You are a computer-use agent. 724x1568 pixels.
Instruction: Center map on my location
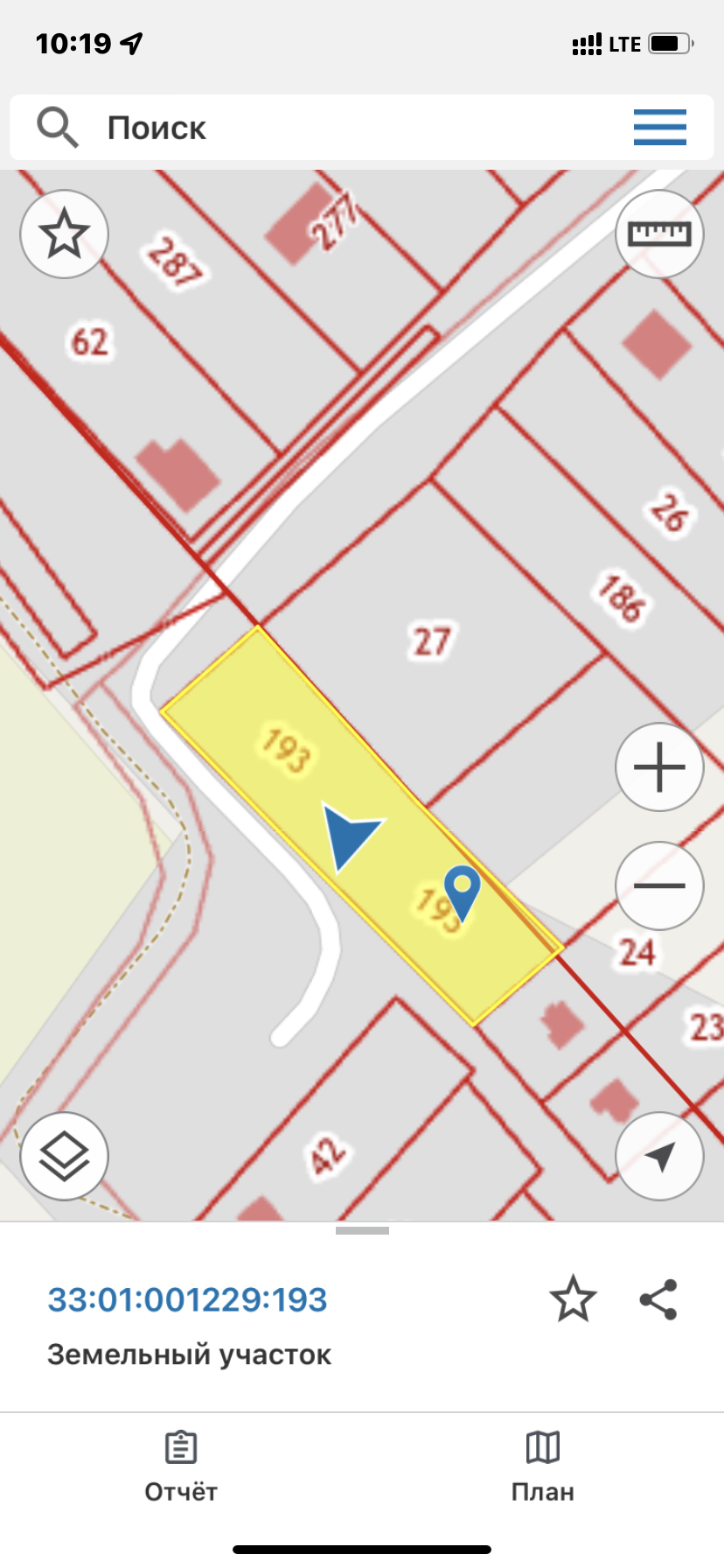(x=659, y=1156)
